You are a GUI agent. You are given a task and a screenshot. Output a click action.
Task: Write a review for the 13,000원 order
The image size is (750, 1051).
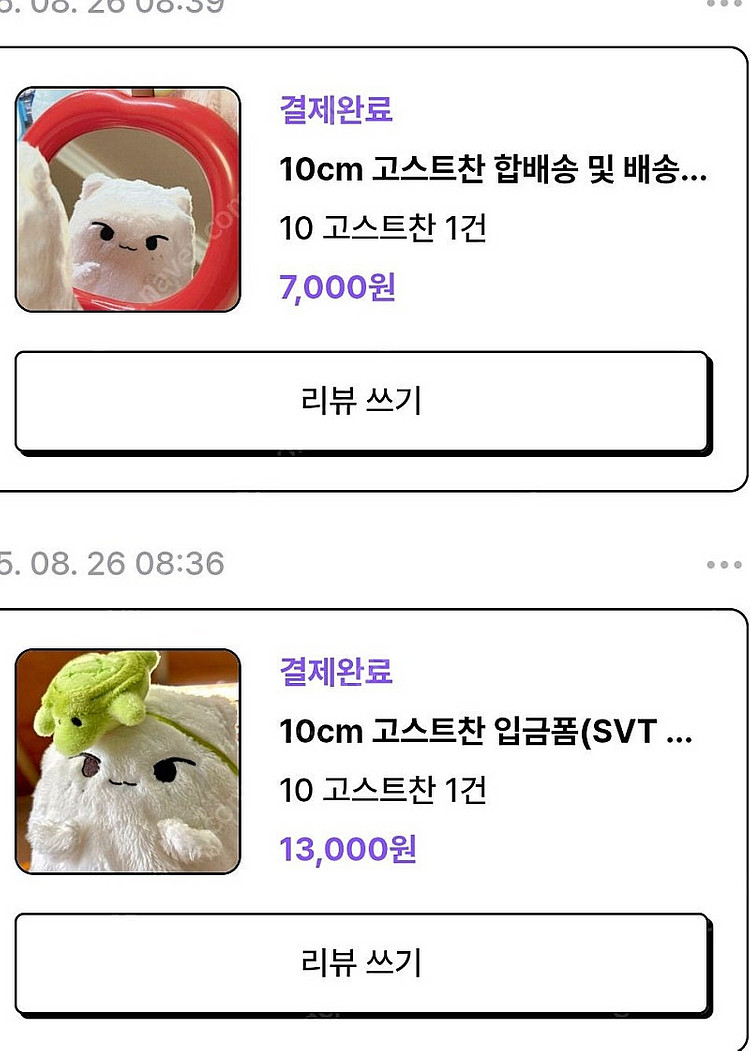[x=362, y=963]
